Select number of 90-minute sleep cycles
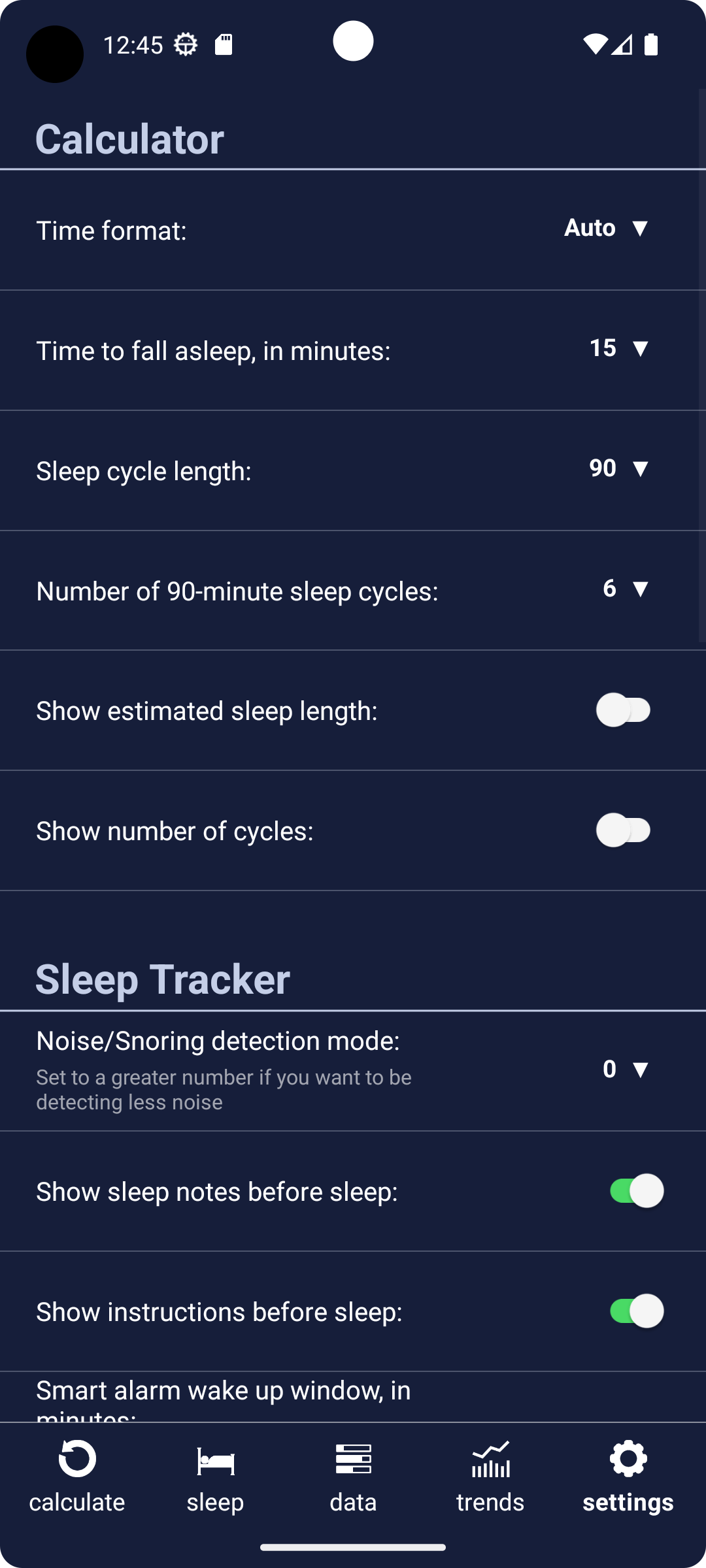The height and width of the screenshot is (1568, 706). (626, 589)
